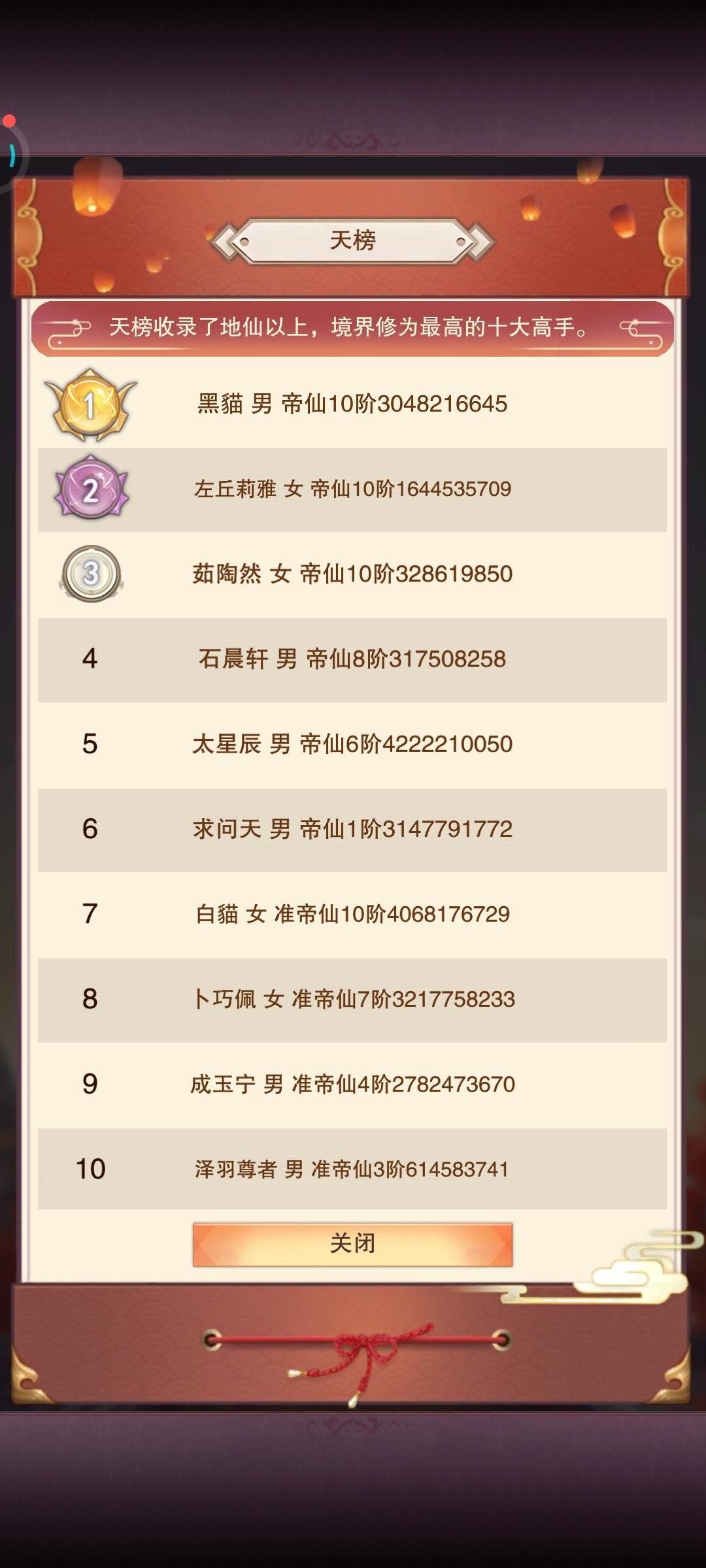This screenshot has width=706, height=1568.
Task: Switch leaderboard using the 天榜 title banner
Action: click(353, 240)
